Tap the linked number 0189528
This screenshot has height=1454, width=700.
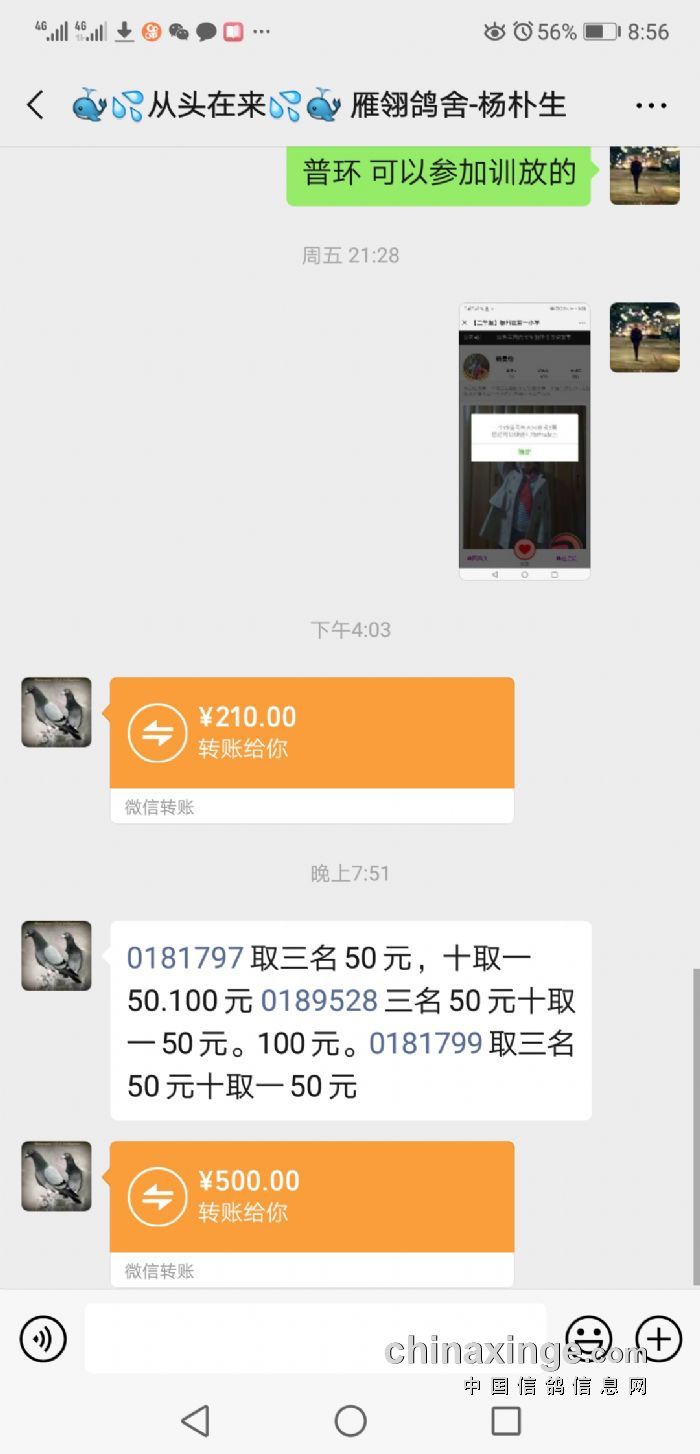click(x=319, y=1002)
